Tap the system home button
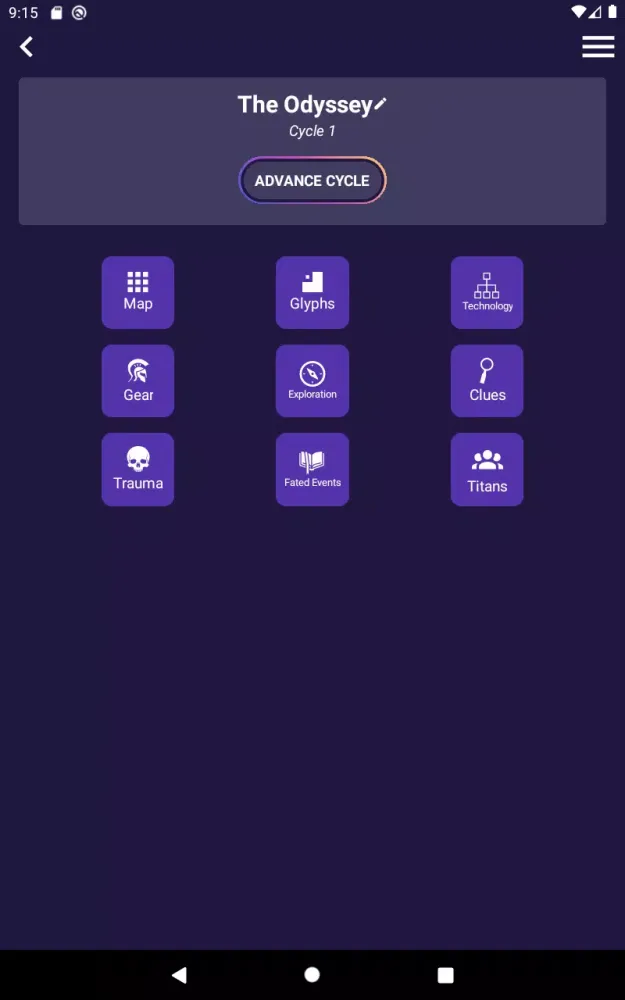The width and height of the screenshot is (625, 1000). [x=312, y=974]
